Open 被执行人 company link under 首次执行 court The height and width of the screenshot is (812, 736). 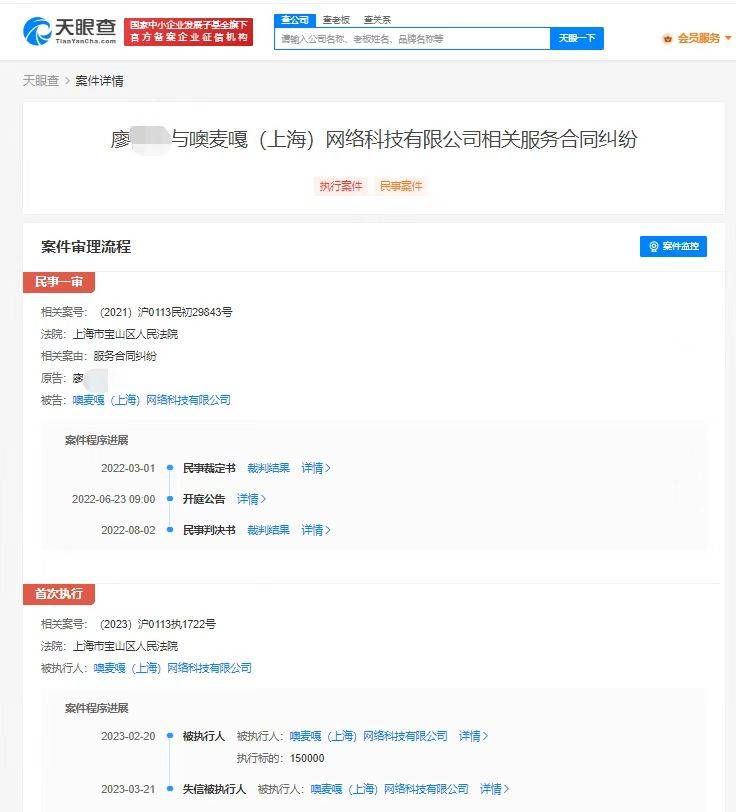(173, 668)
